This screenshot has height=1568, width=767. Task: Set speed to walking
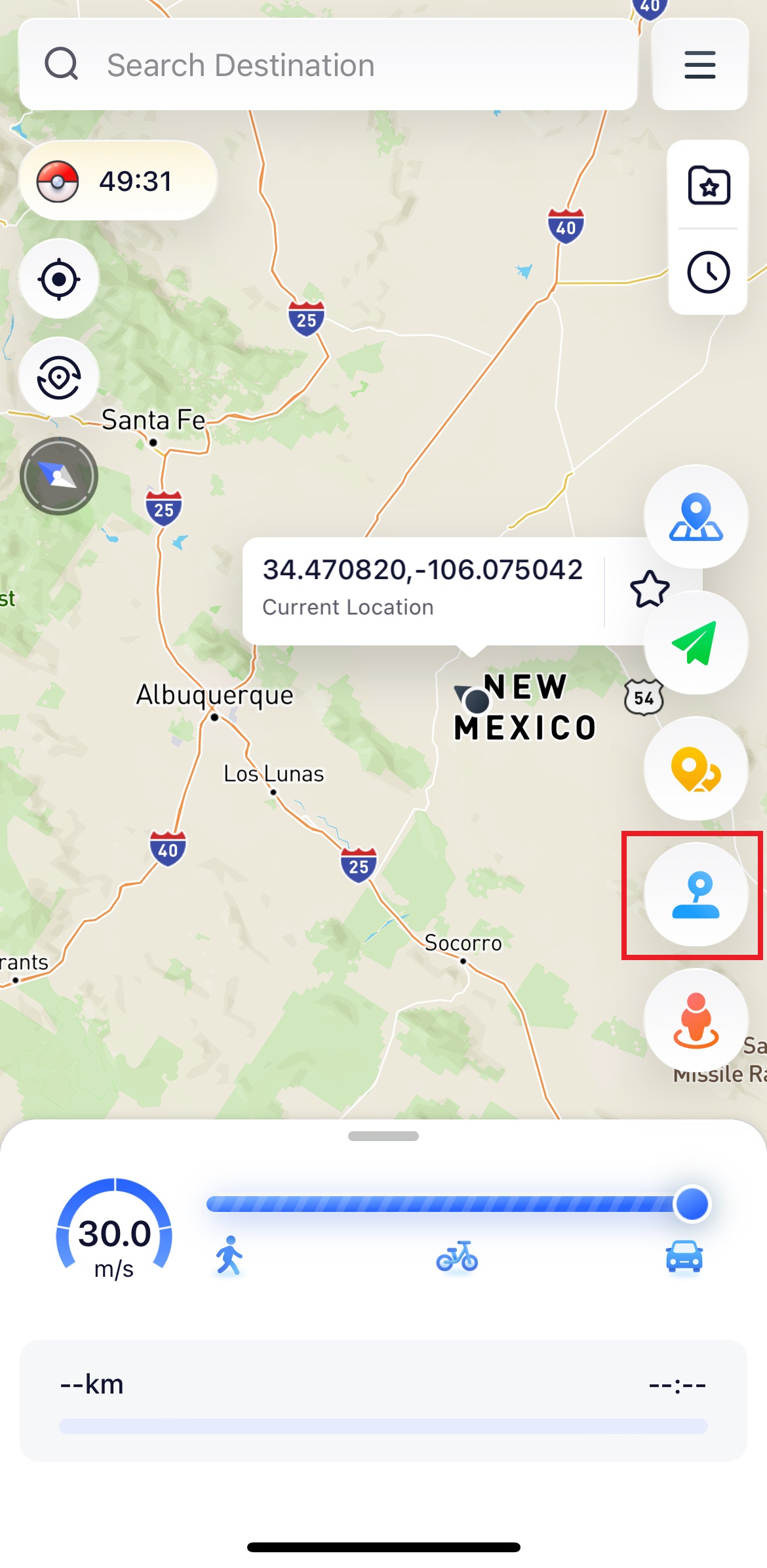(x=229, y=1256)
